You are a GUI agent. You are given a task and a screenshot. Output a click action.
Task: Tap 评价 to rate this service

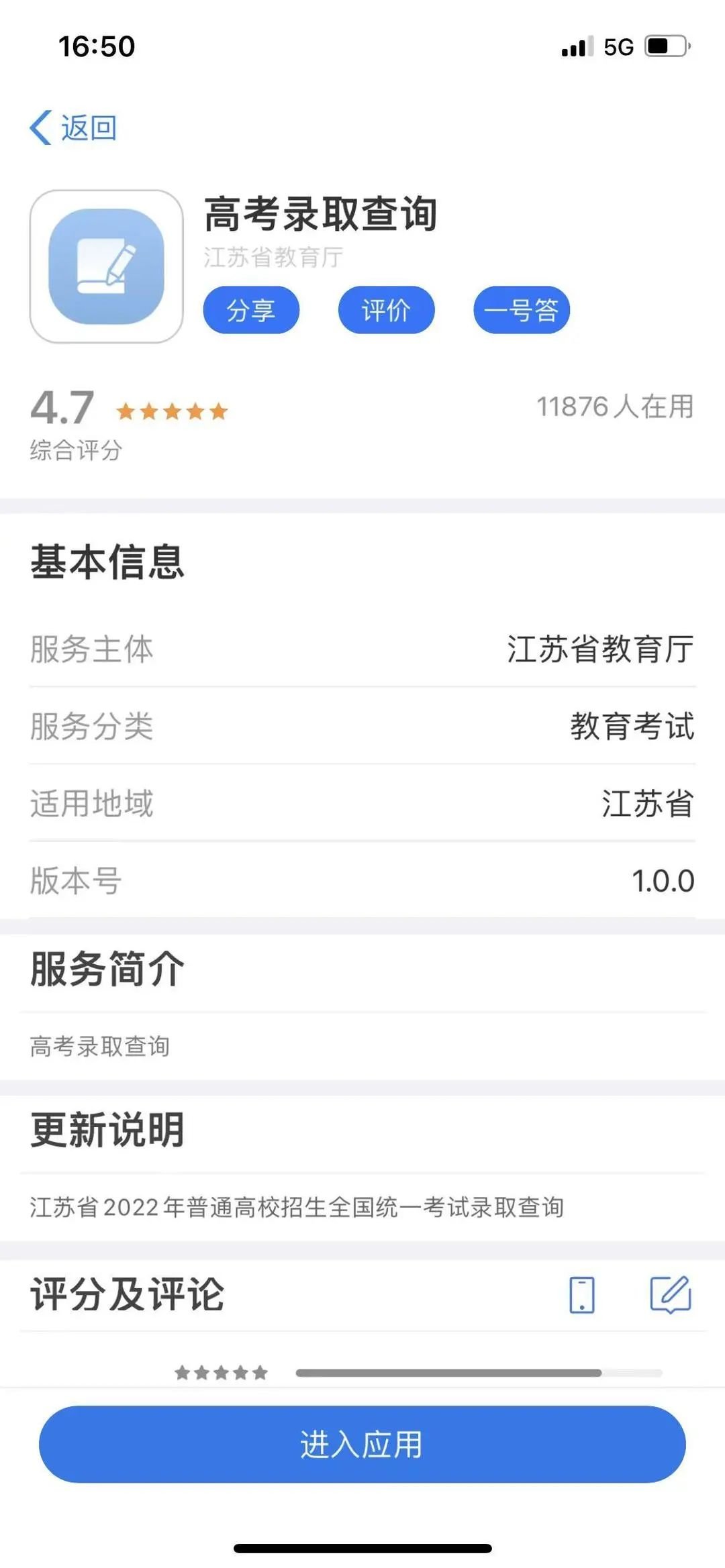pyautogui.click(x=386, y=310)
